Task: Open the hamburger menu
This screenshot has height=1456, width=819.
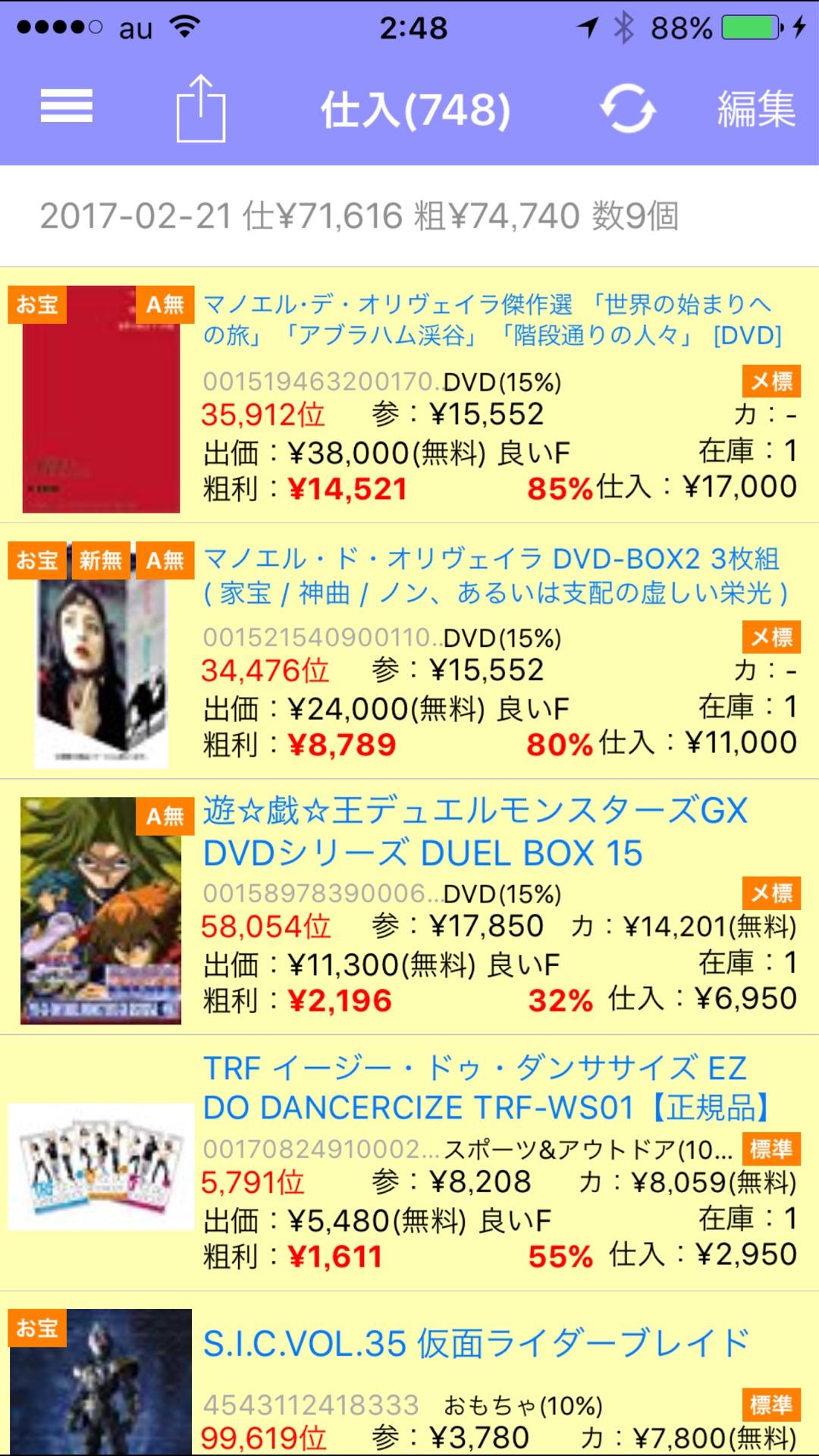Action: (67, 106)
